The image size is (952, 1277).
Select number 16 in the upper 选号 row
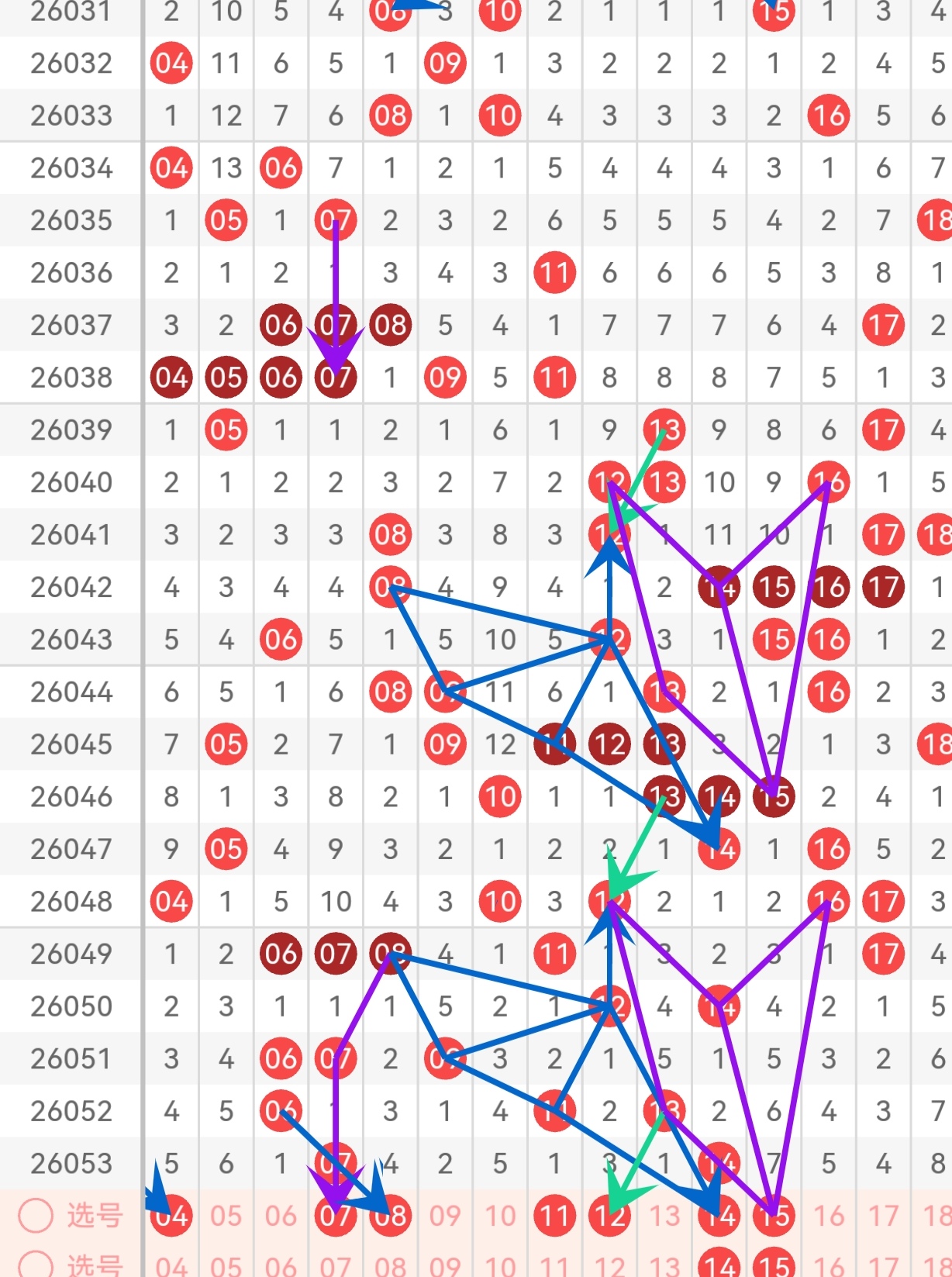click(829, 1216)
